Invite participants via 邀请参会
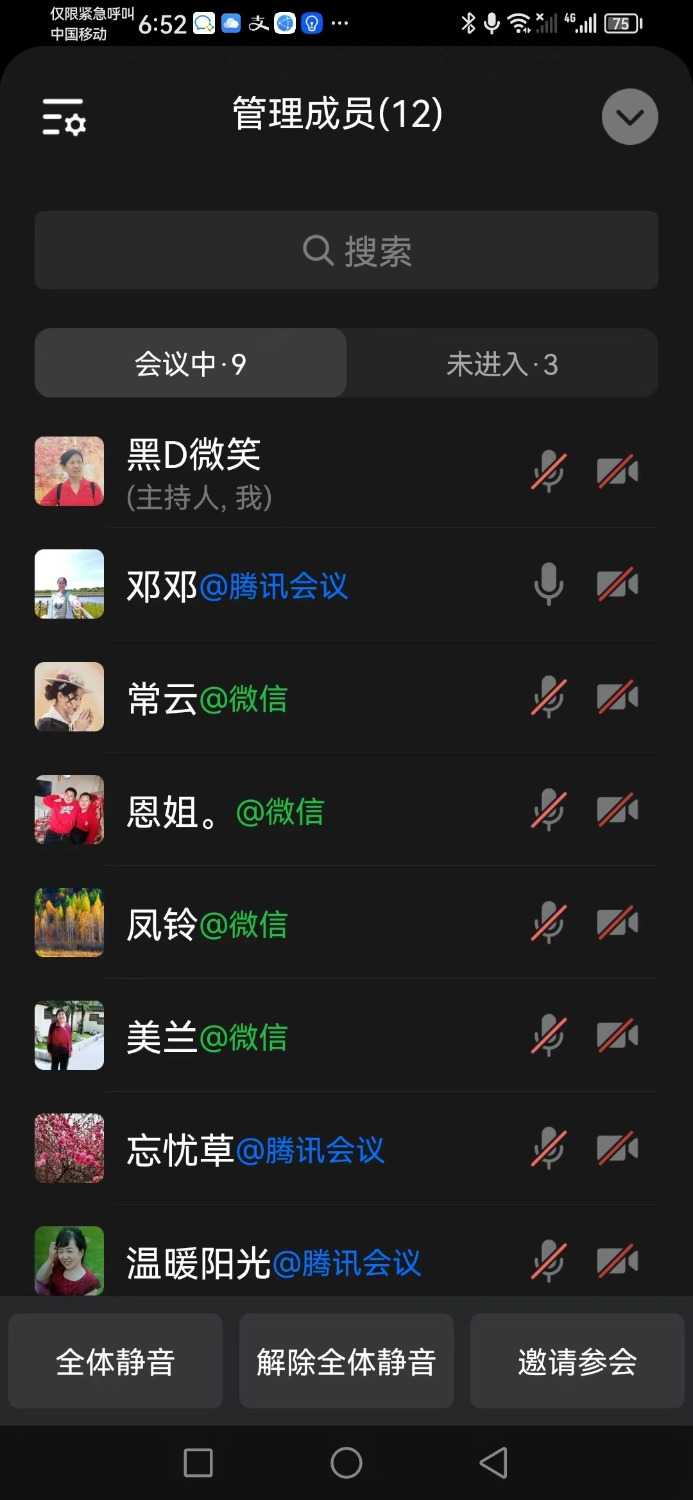The height and width of the screenshot is (1500, 693). pos(577,1362)
